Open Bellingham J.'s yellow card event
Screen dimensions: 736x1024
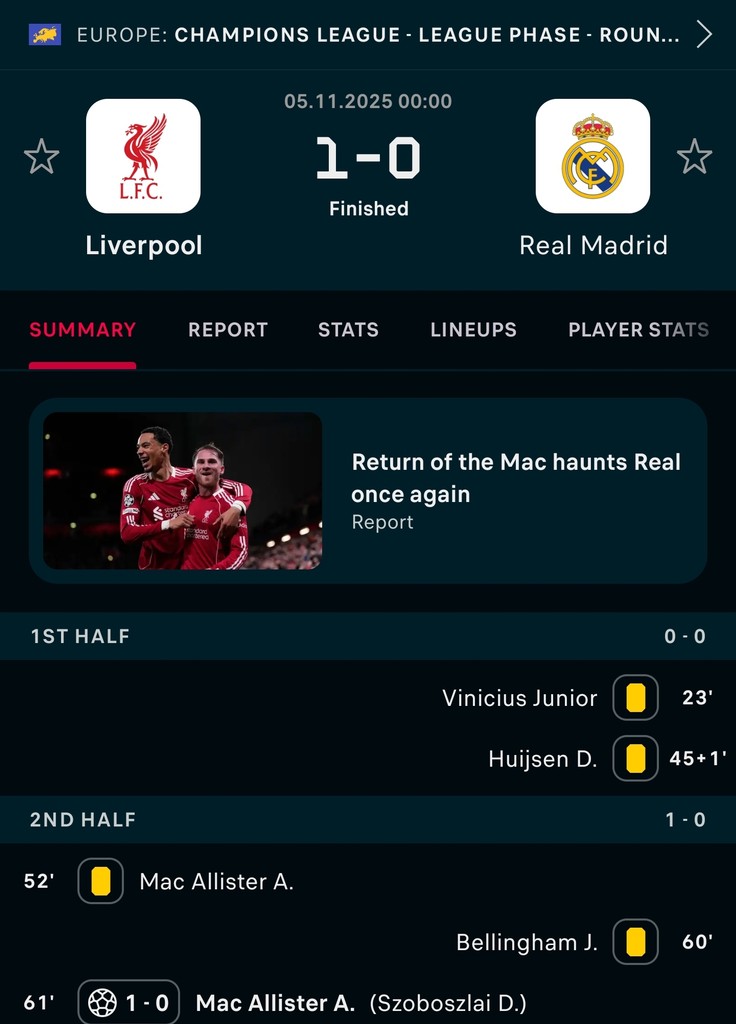pos(526,942)
